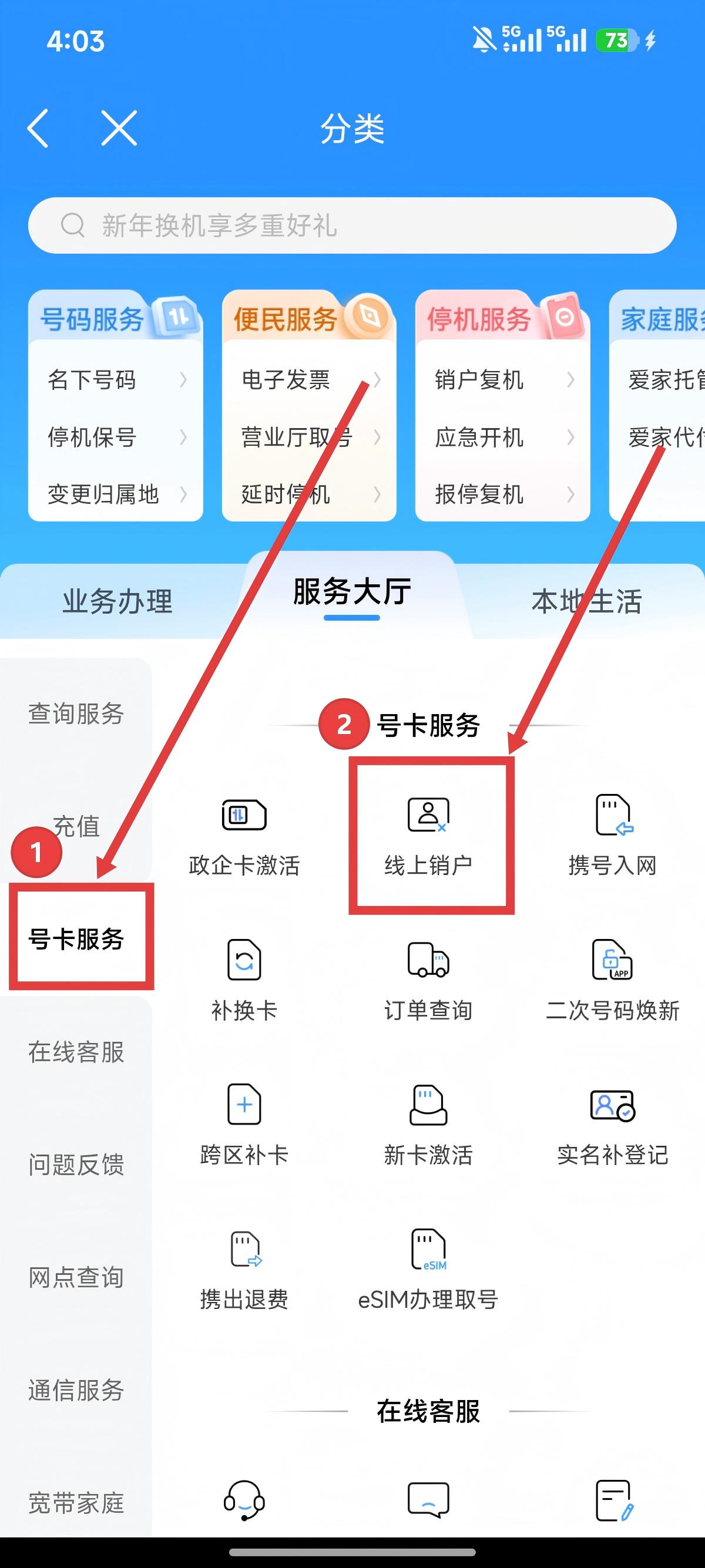Open 政企卡激活 service
The width and height of the screenshot is (705, 1568).
point(244,836)
